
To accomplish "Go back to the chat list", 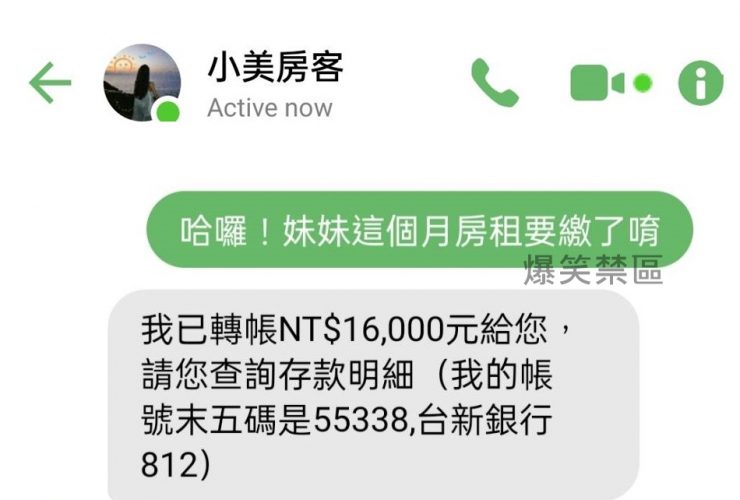I will click(x=49, y=83).
